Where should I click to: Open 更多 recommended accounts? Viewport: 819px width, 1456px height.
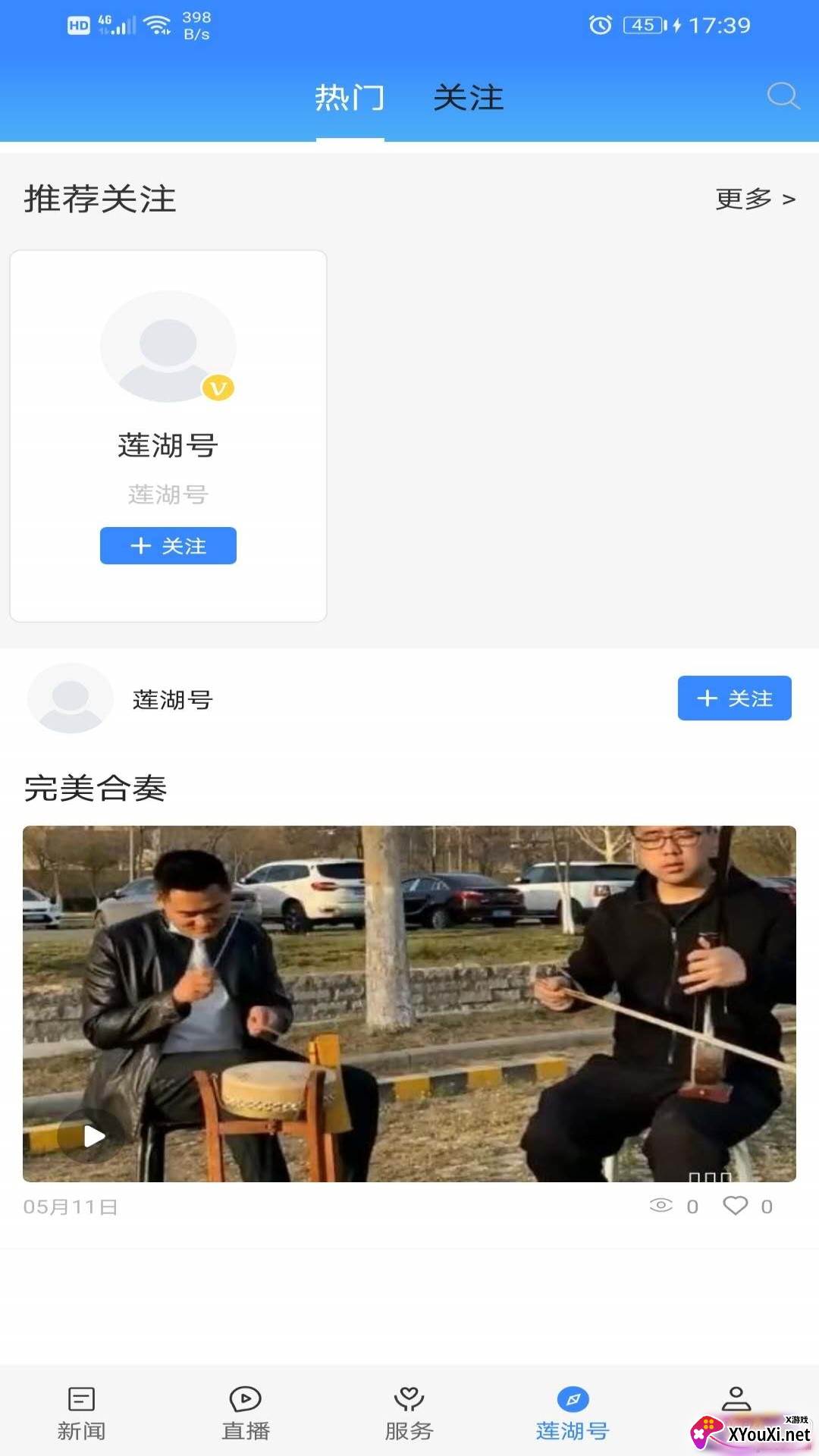tap(755, 199)
